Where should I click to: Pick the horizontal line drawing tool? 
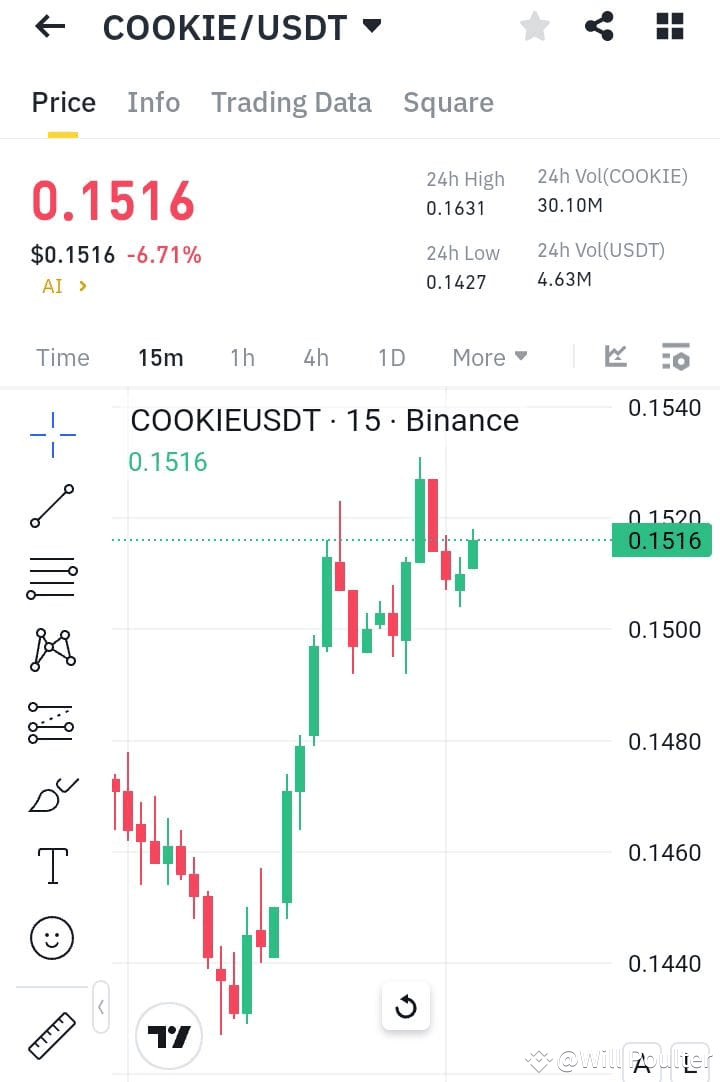click(51, 578)
